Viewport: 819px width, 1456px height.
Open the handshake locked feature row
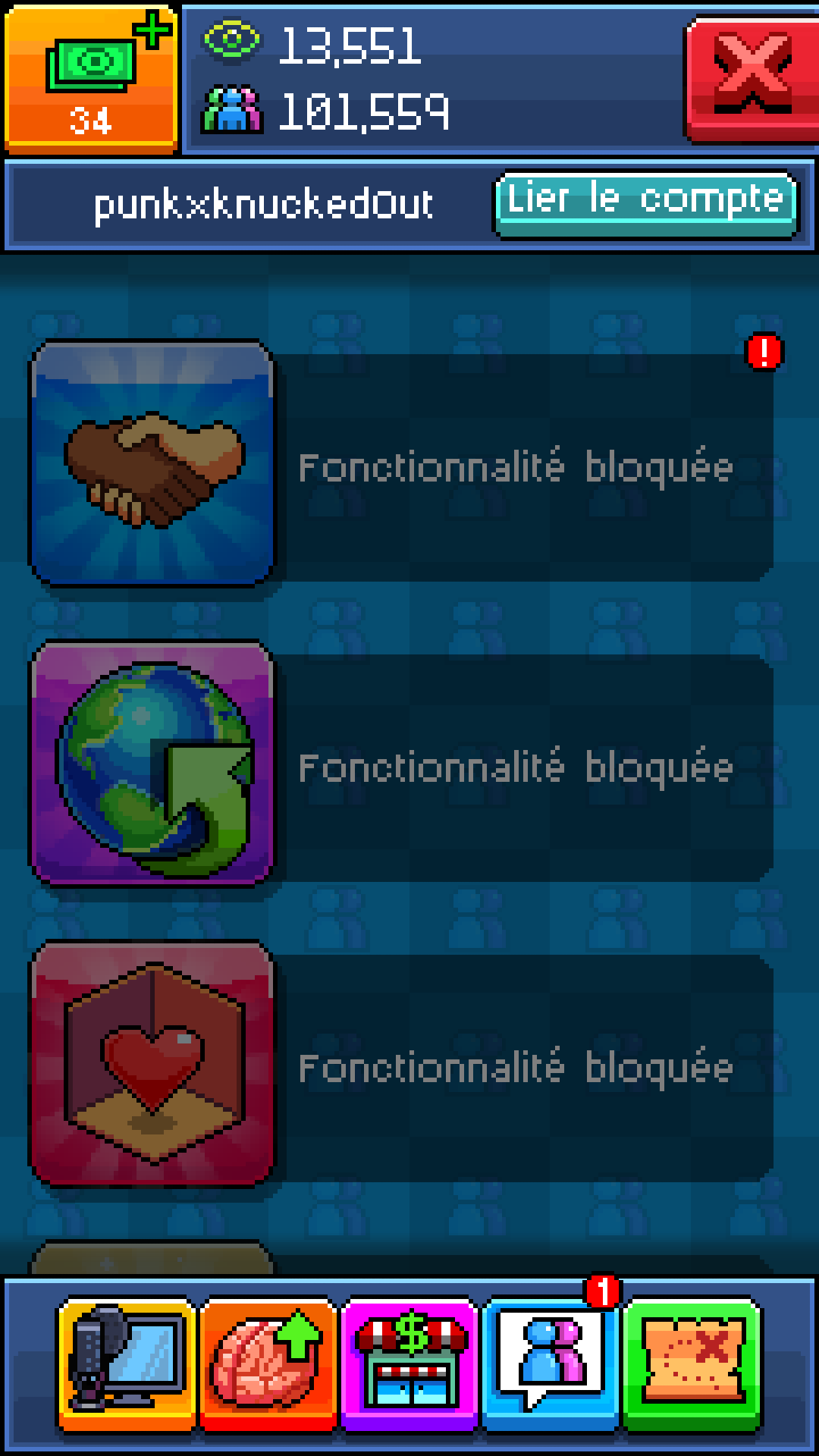tap(402, 464)
